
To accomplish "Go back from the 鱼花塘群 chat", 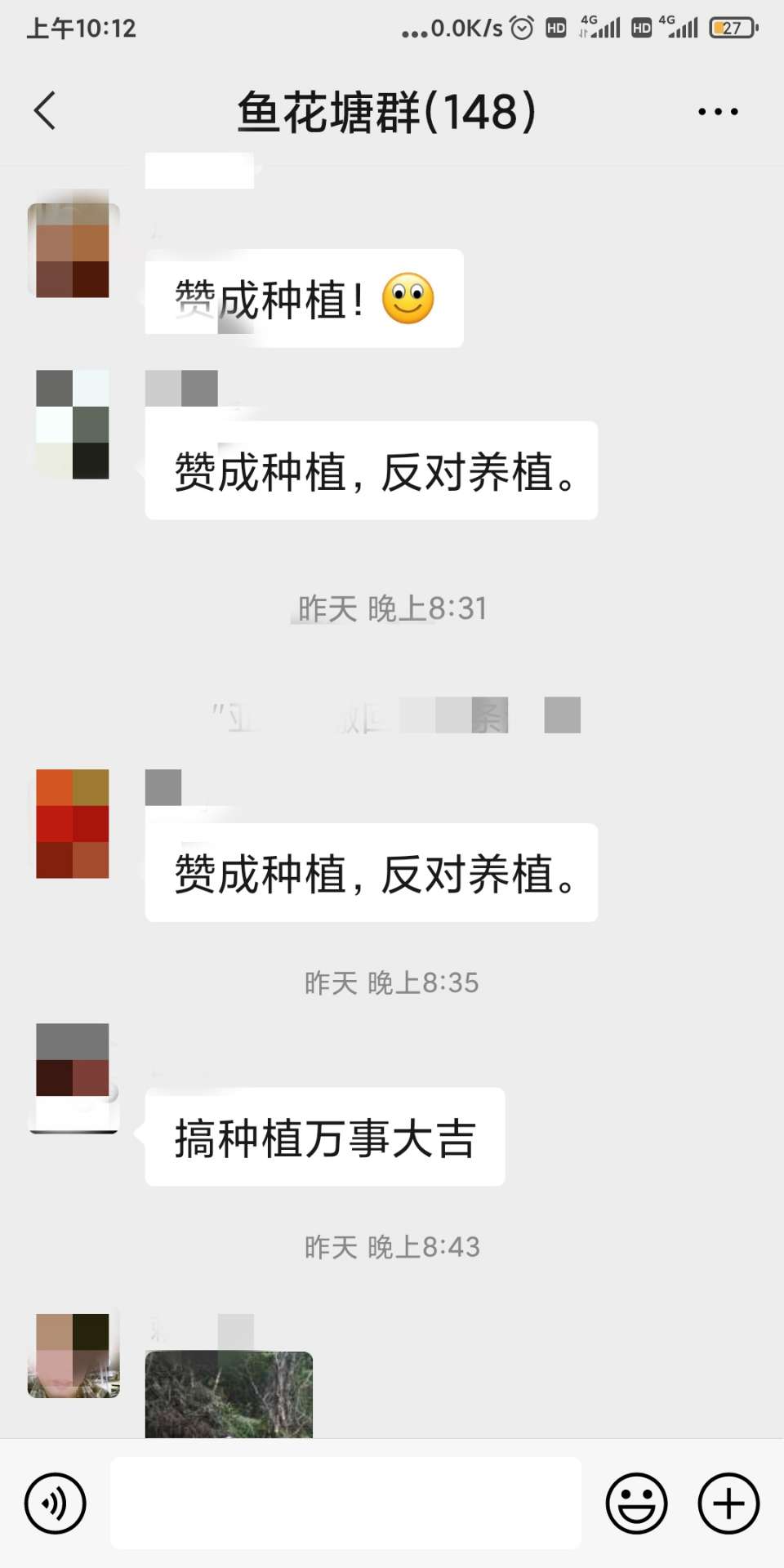I will click(46, 111).
